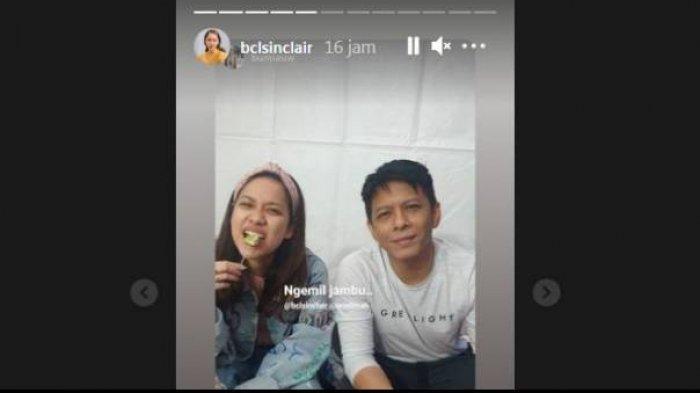Open the bclsinclair profile picture
700x393 pixels.
coord(212,46)
